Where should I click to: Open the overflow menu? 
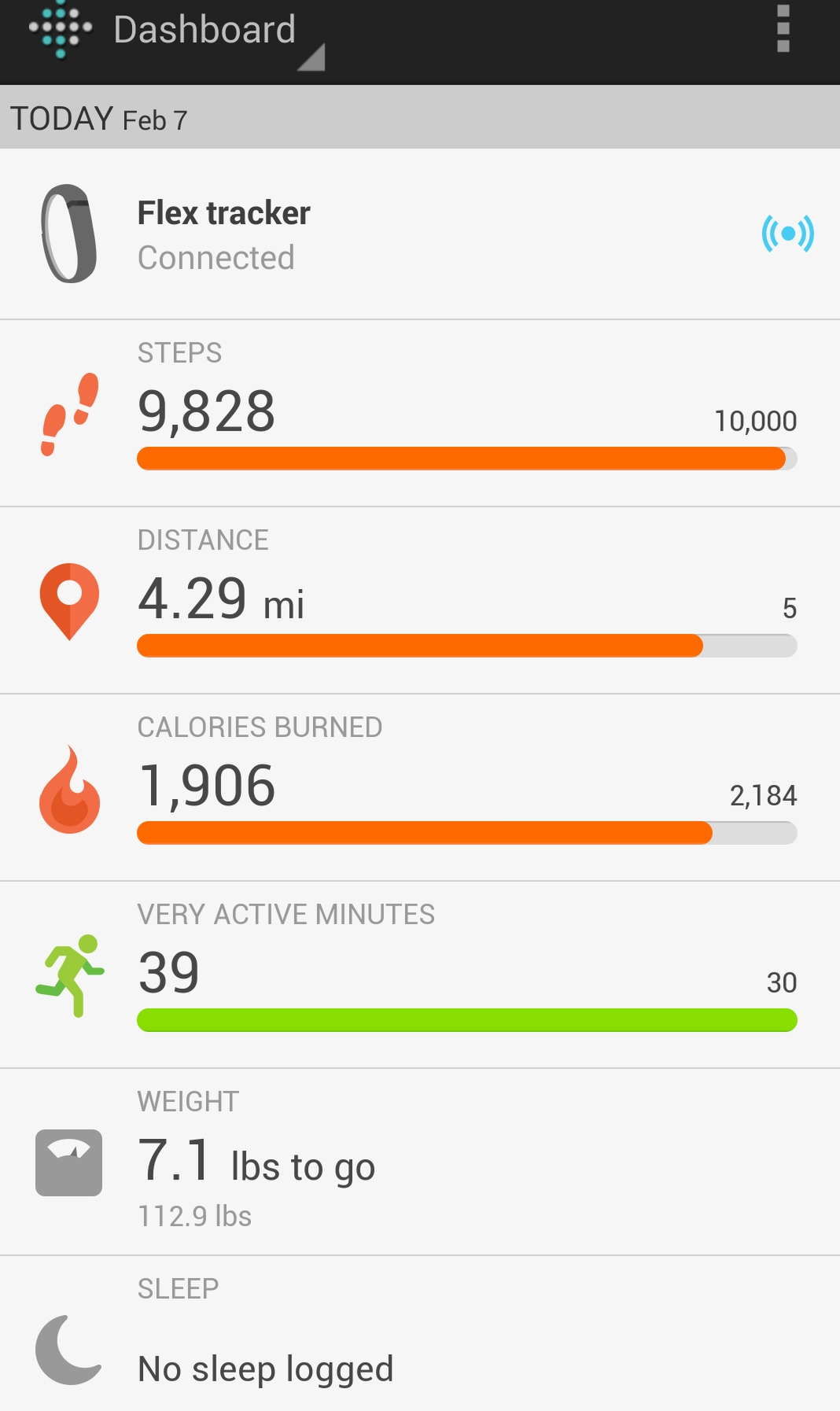click(x=783, y=30)
